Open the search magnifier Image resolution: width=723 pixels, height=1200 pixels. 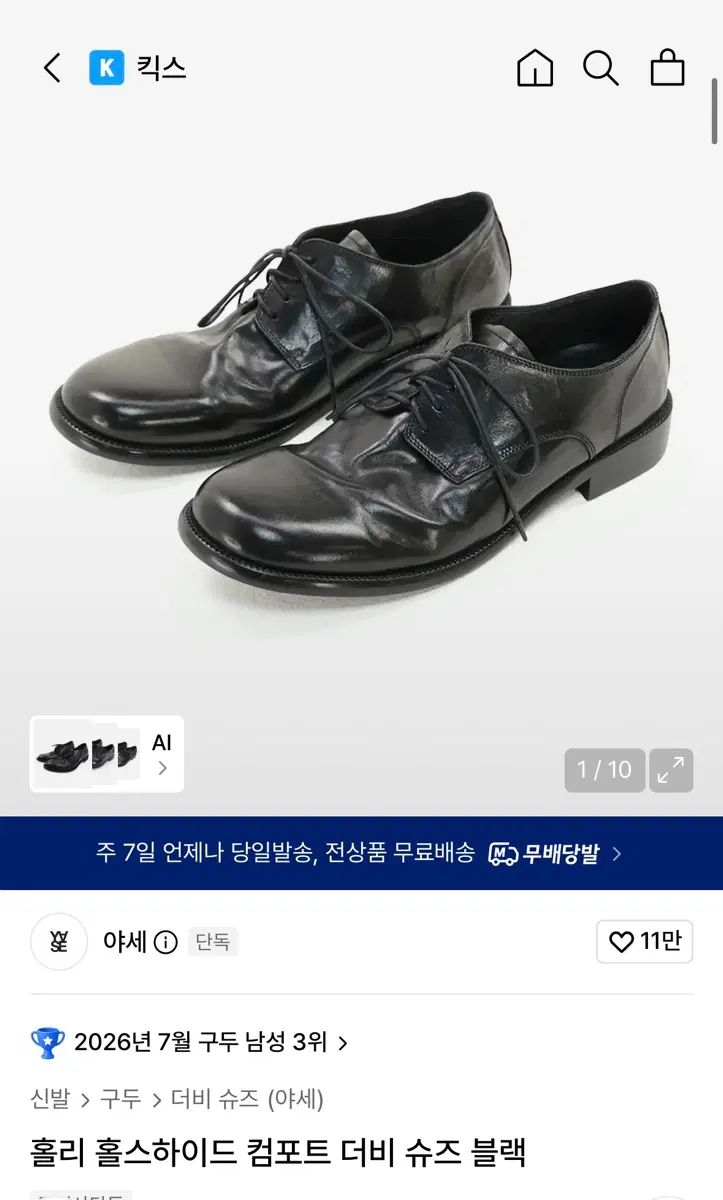[601, 68]
